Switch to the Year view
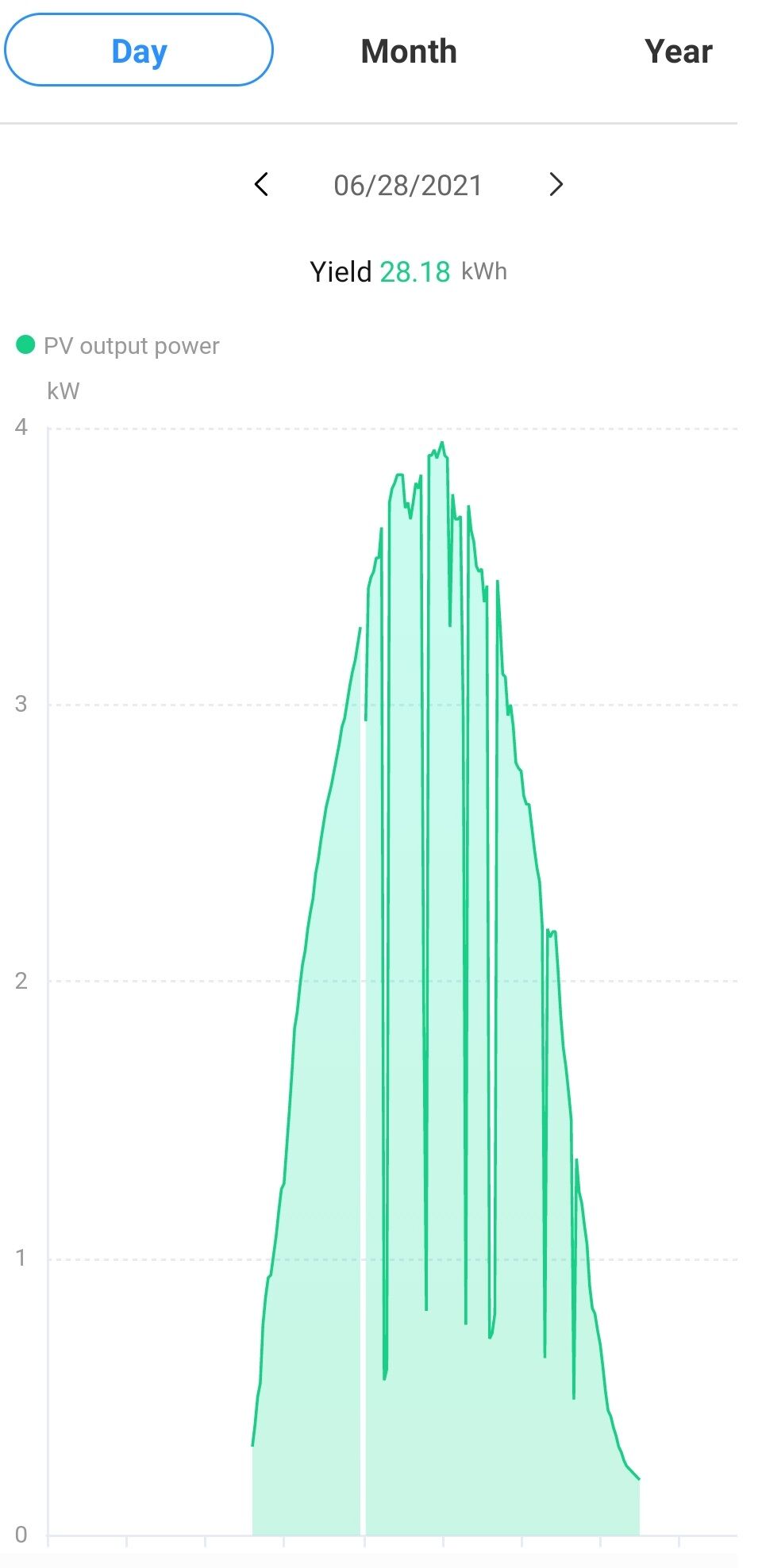Image resolution: width=762 pixels, height=1568 pixels. pos(678,52)
